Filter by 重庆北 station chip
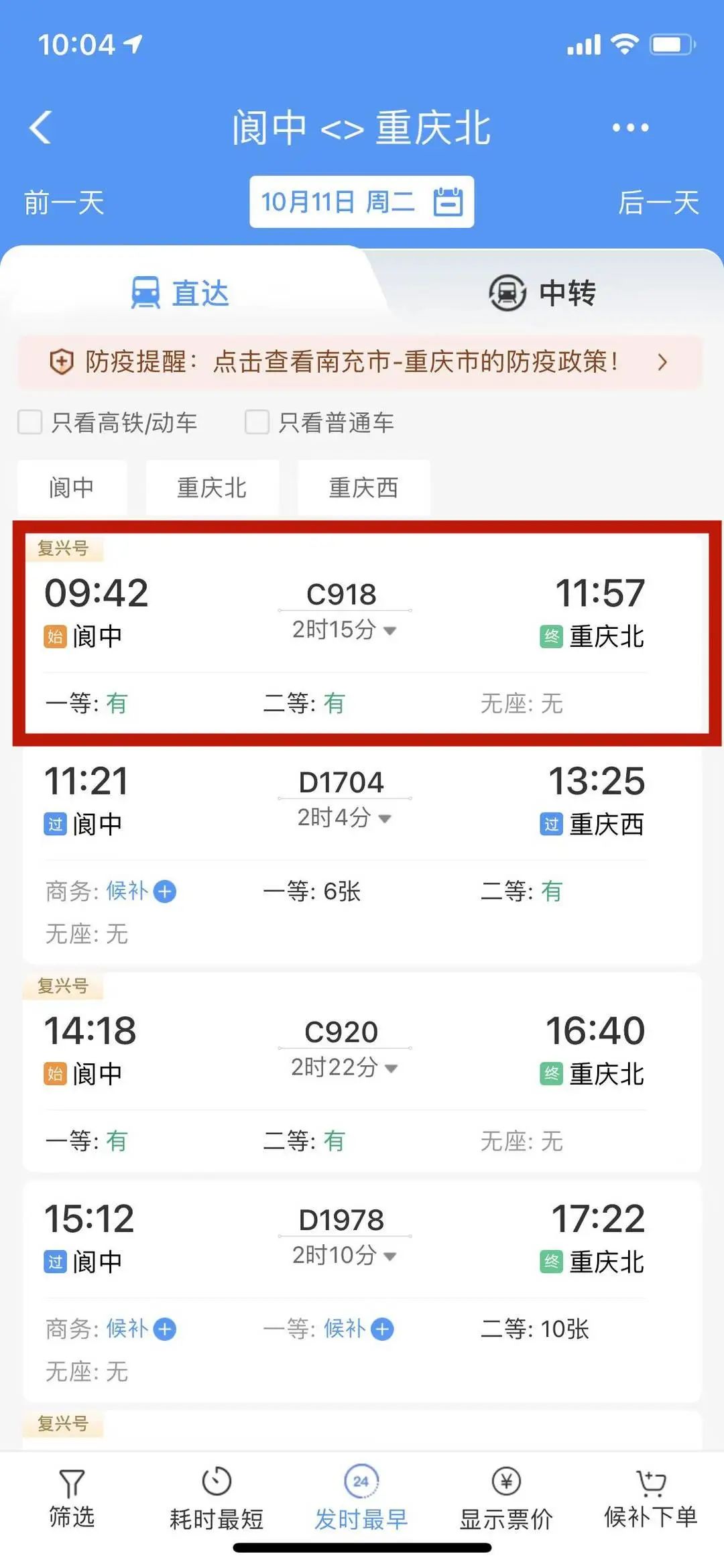The height and width of the screenshot is (1568, 724). [x=212, y=487]
